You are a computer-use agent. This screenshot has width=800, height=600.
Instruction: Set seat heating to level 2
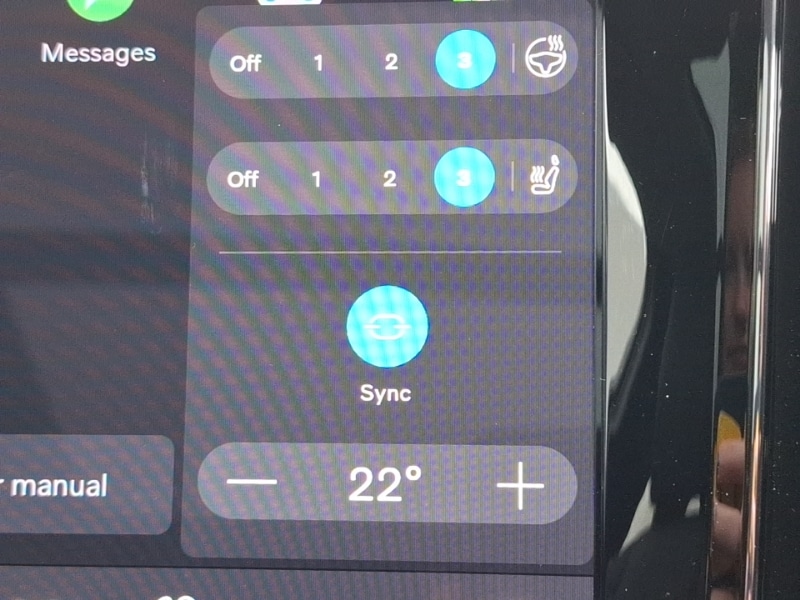(390, 179)
